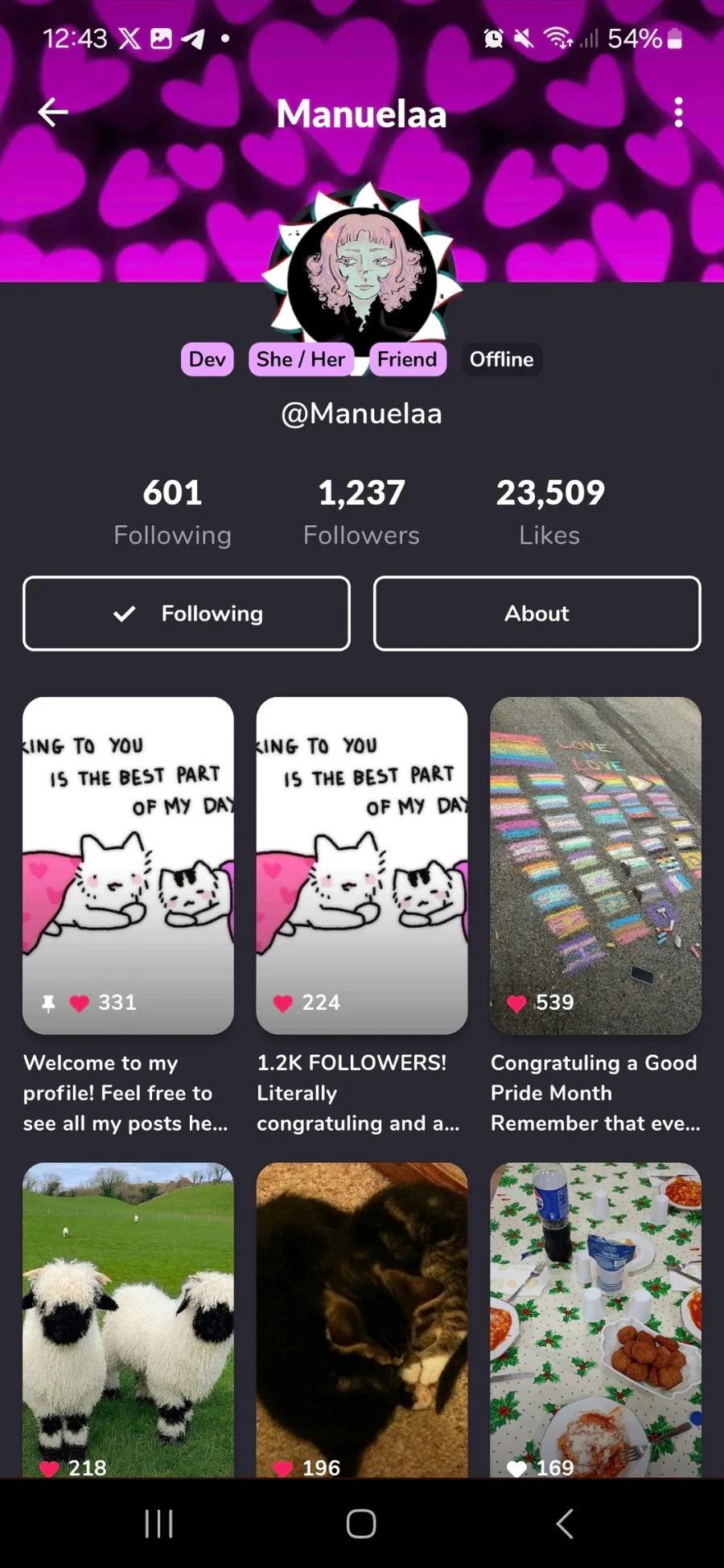The width and height of the screenshot is (724, 1568).
Task: View the 1,237 Followers list
Action: pyautogui.click(x=361, y=511)
